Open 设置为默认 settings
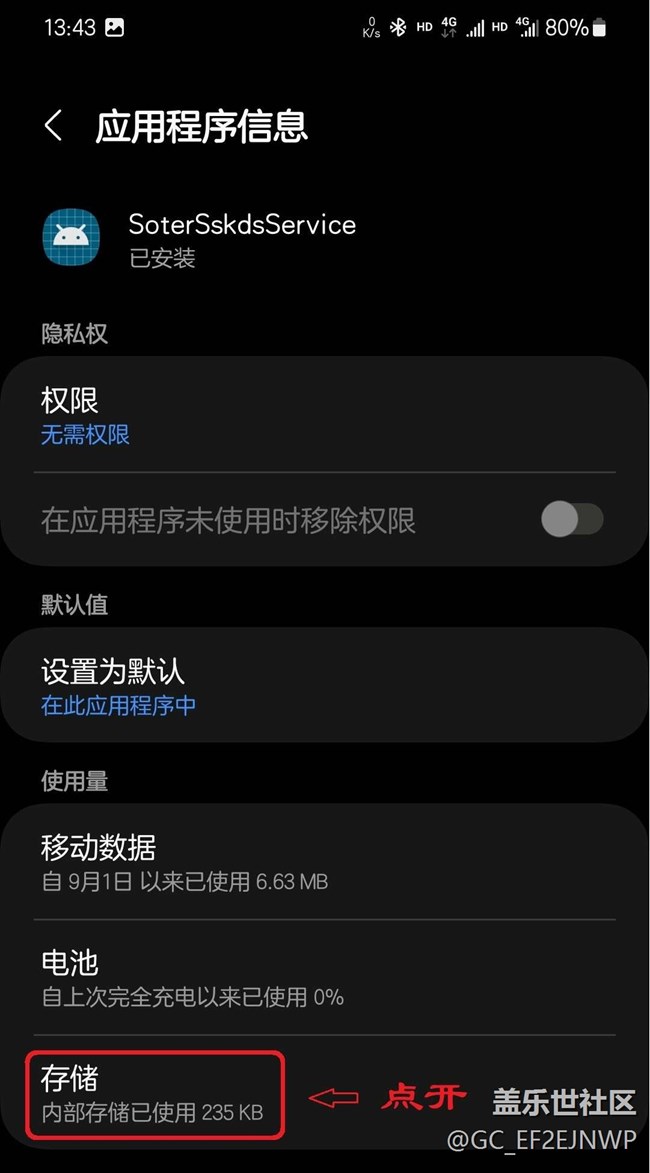The height and width of the screenshot is (1173, 650). tap(325, 686)
